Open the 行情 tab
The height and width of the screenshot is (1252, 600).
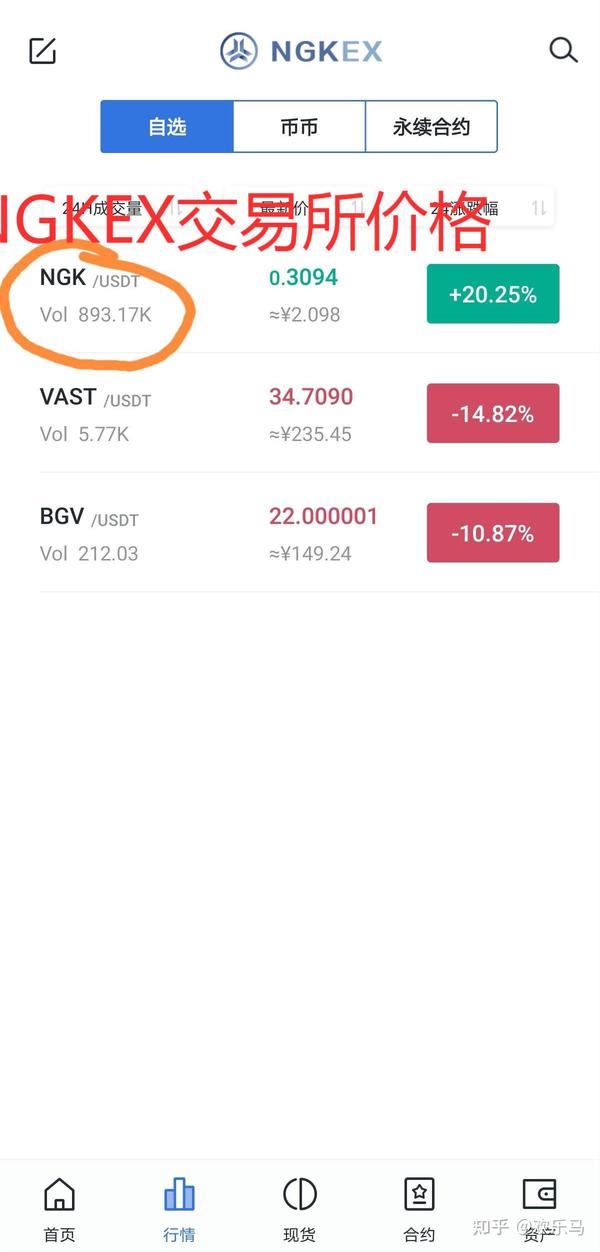[x=179, y=1208]
